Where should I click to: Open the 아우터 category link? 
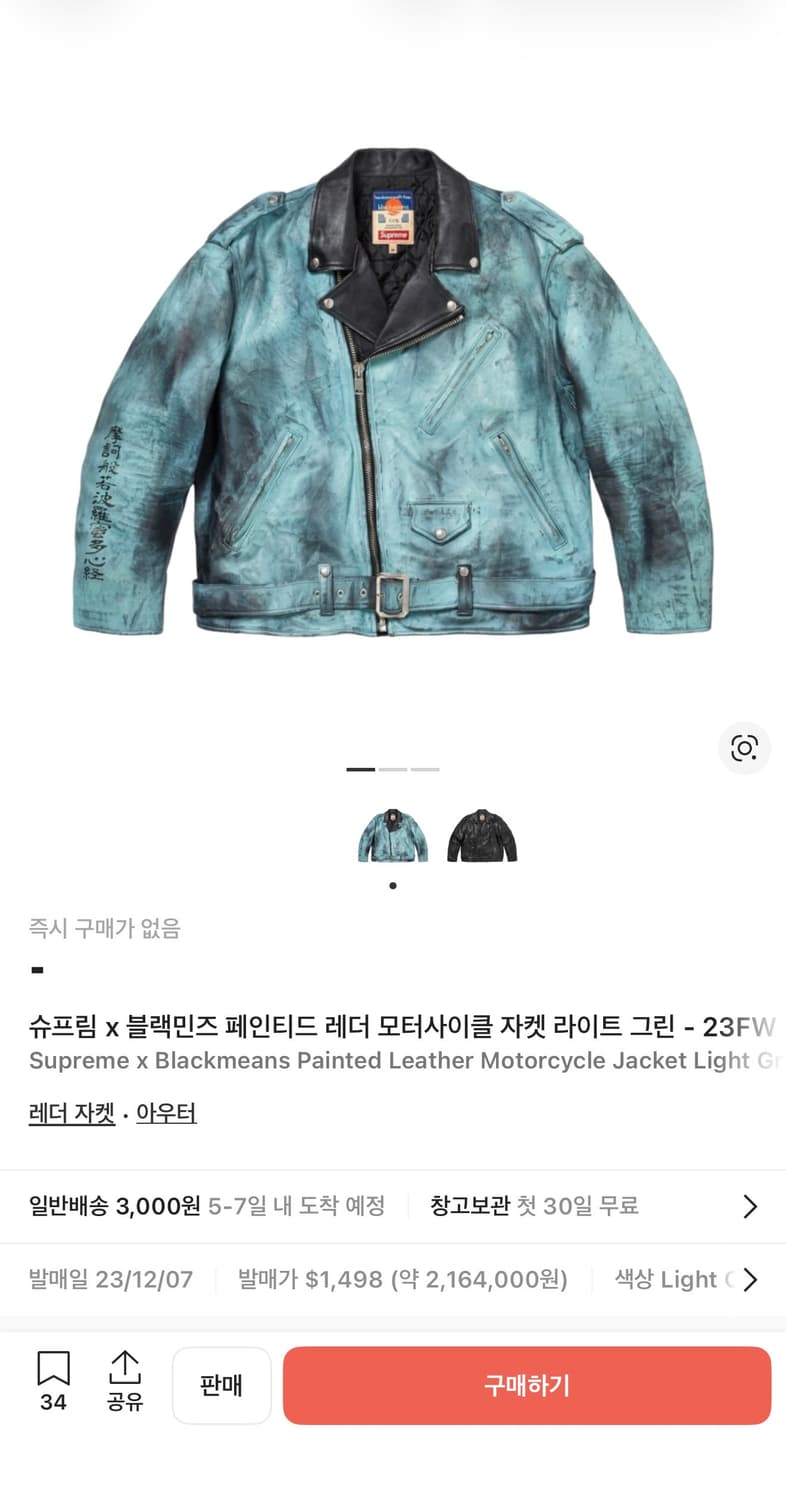166,1113
